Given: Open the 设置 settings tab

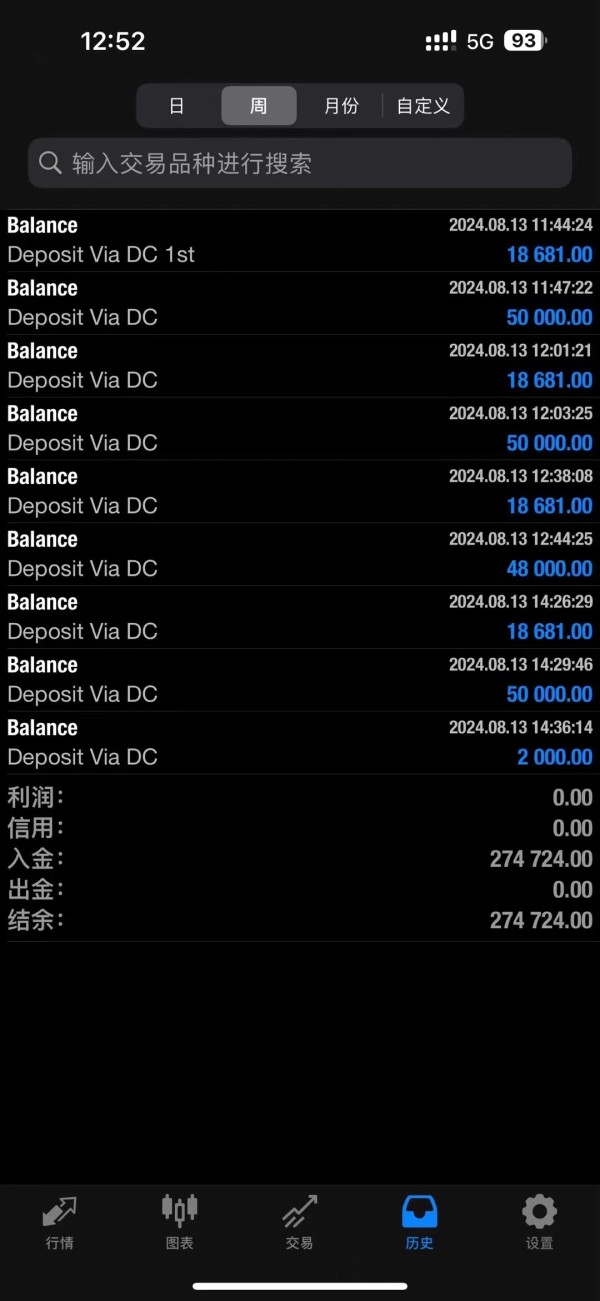Looking at the screenshot, I should pyautogui.click(x=540, y=1223).
